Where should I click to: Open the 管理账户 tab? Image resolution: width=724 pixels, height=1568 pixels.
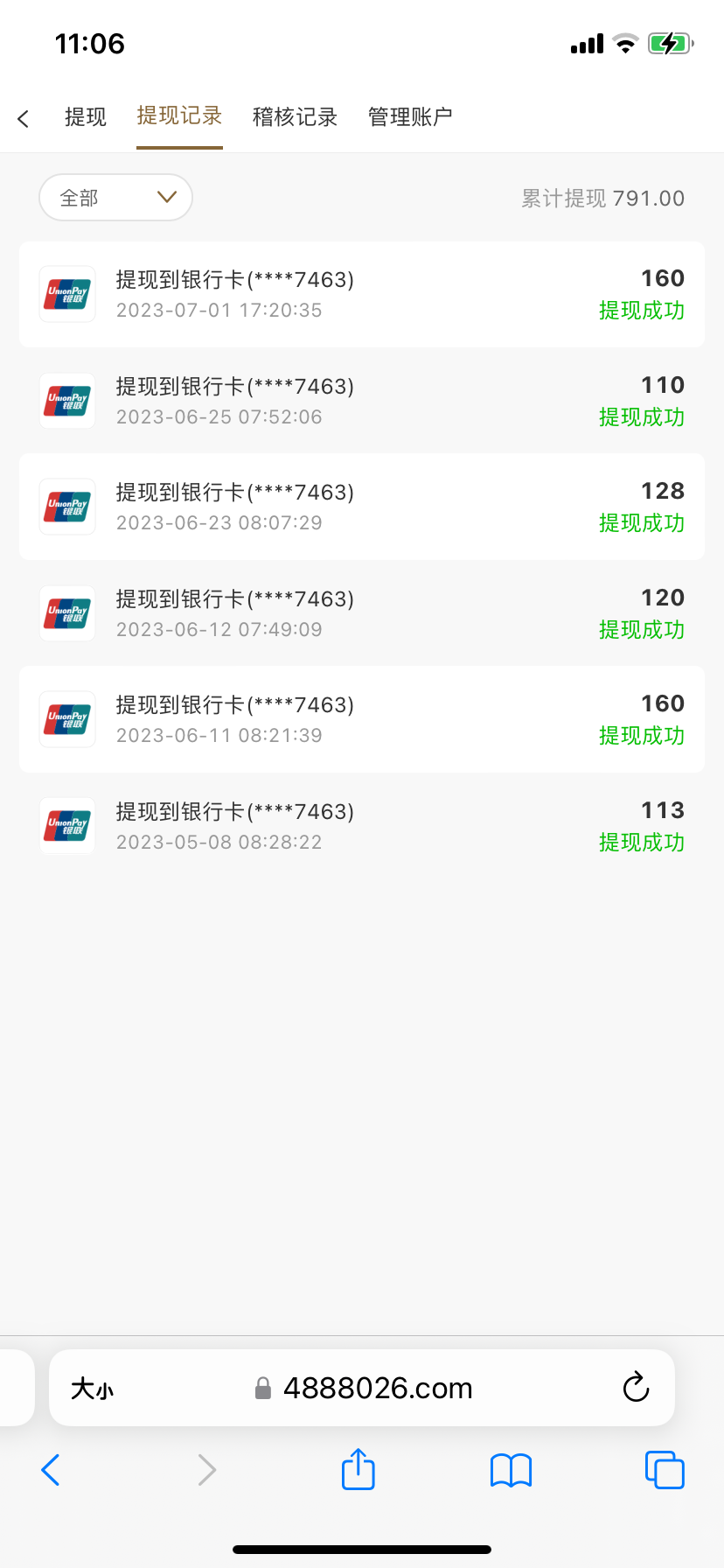click(x=409, y=117)
